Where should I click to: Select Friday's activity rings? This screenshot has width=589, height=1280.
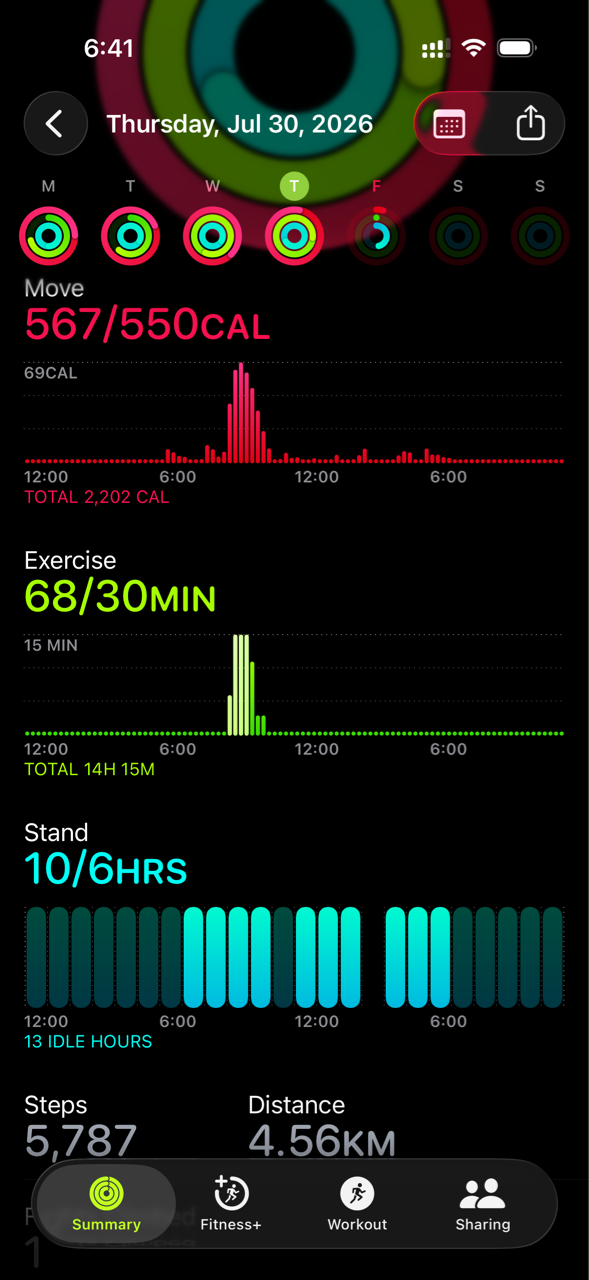(x=376, y=236)
